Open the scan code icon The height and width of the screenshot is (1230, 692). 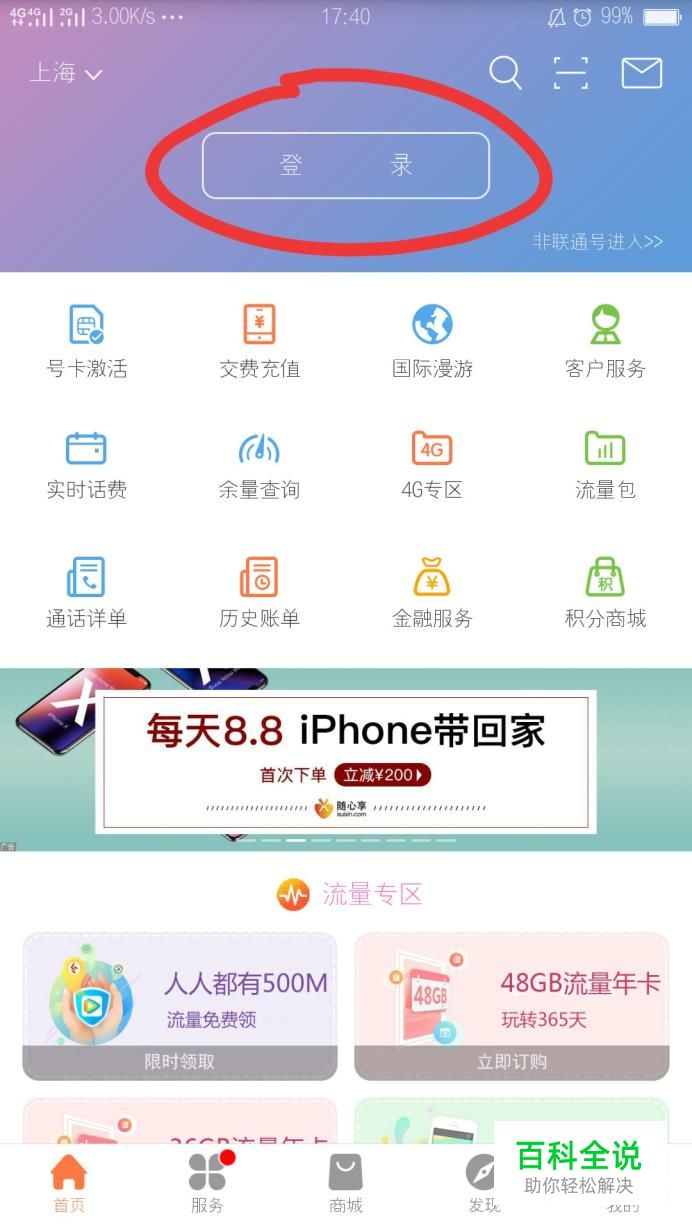(570, 73)
